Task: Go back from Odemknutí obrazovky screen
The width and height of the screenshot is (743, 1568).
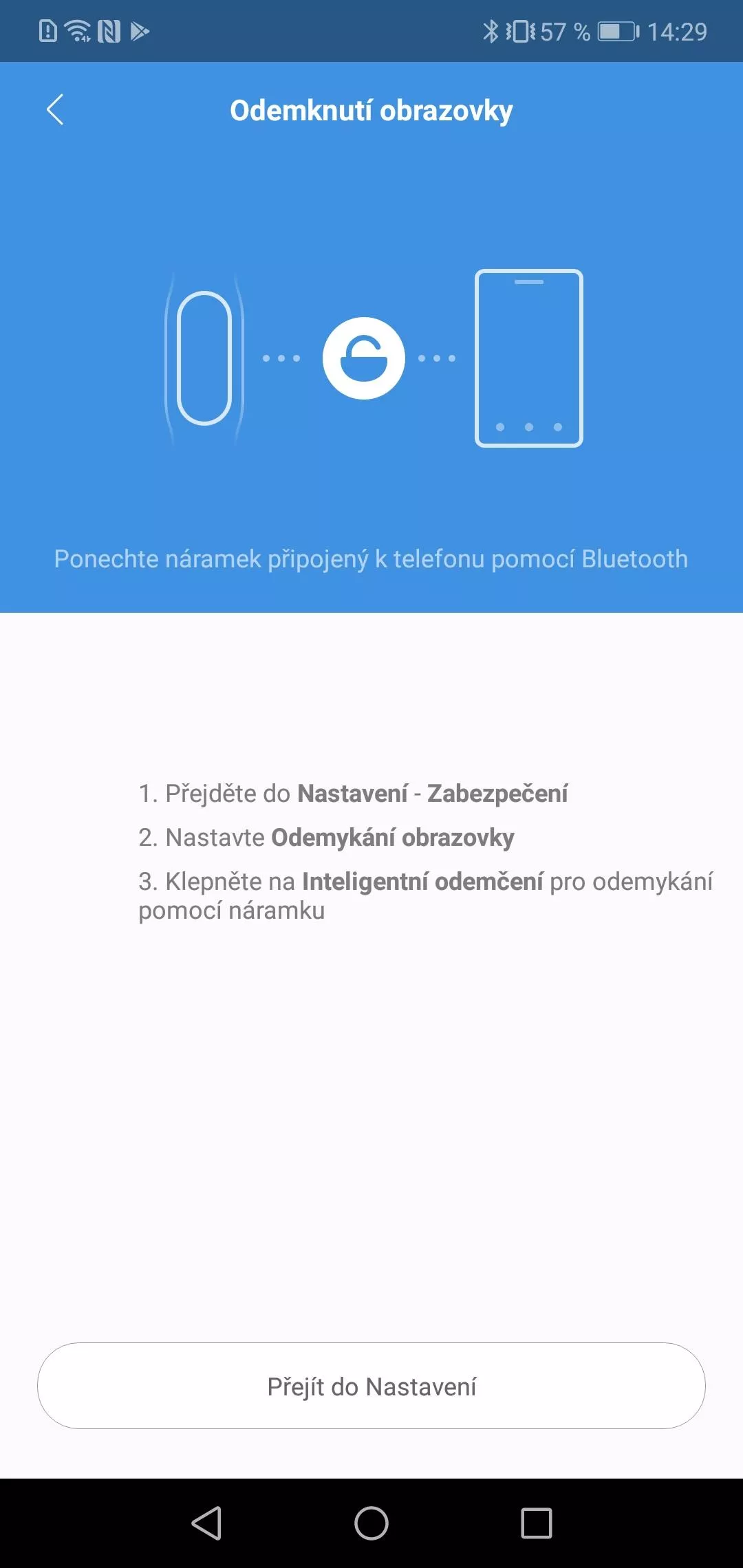Action: (x=55, y=110)
